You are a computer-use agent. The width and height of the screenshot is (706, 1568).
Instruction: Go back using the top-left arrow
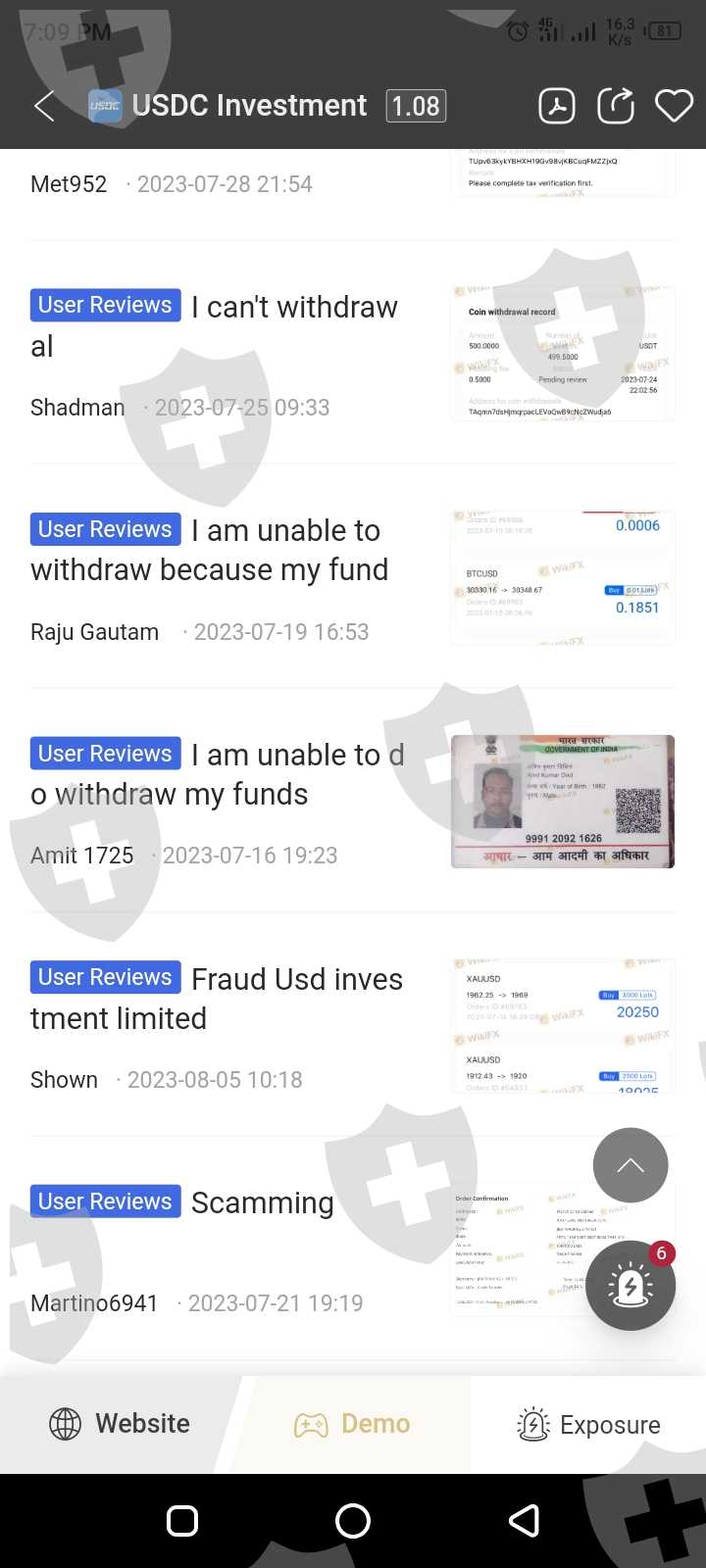pyautogui.click(x=44, y=106)
